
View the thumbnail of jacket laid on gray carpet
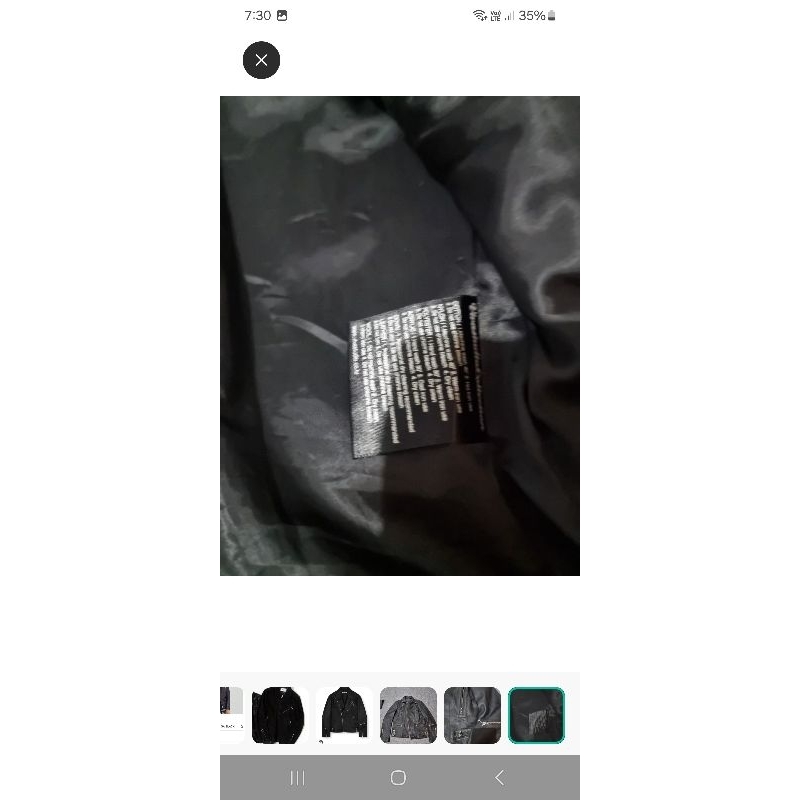[408, 714]
